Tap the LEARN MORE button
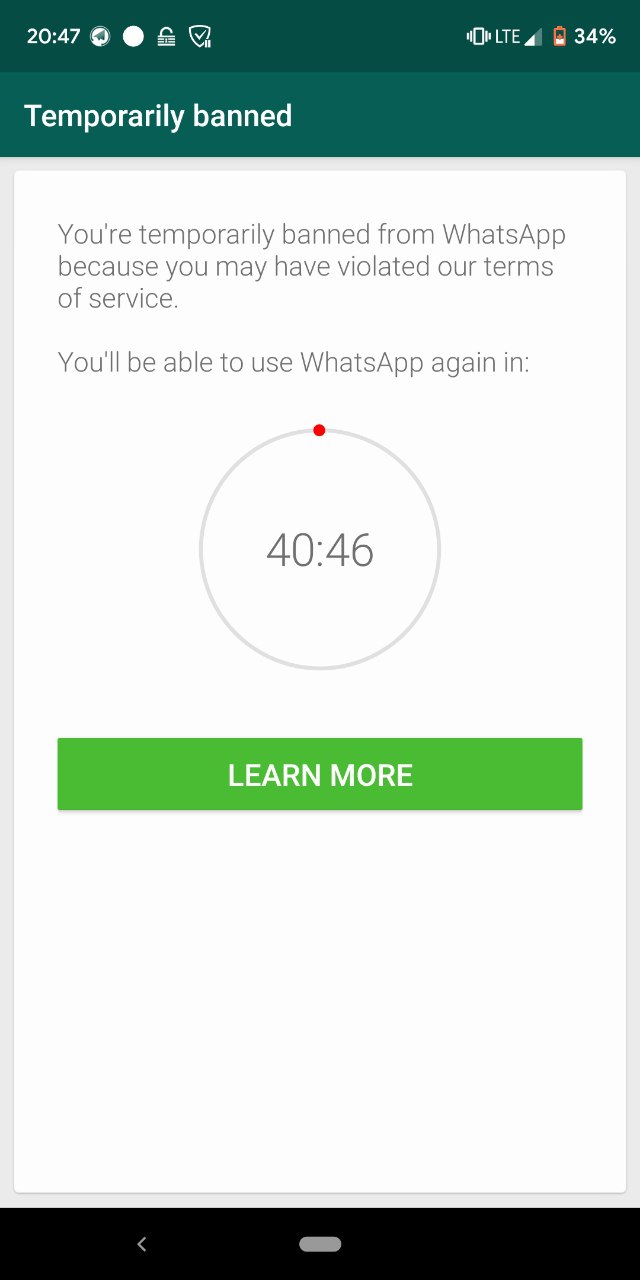Image resolution: width=640 pixels, height=1280 pixels. click(320, 774)
